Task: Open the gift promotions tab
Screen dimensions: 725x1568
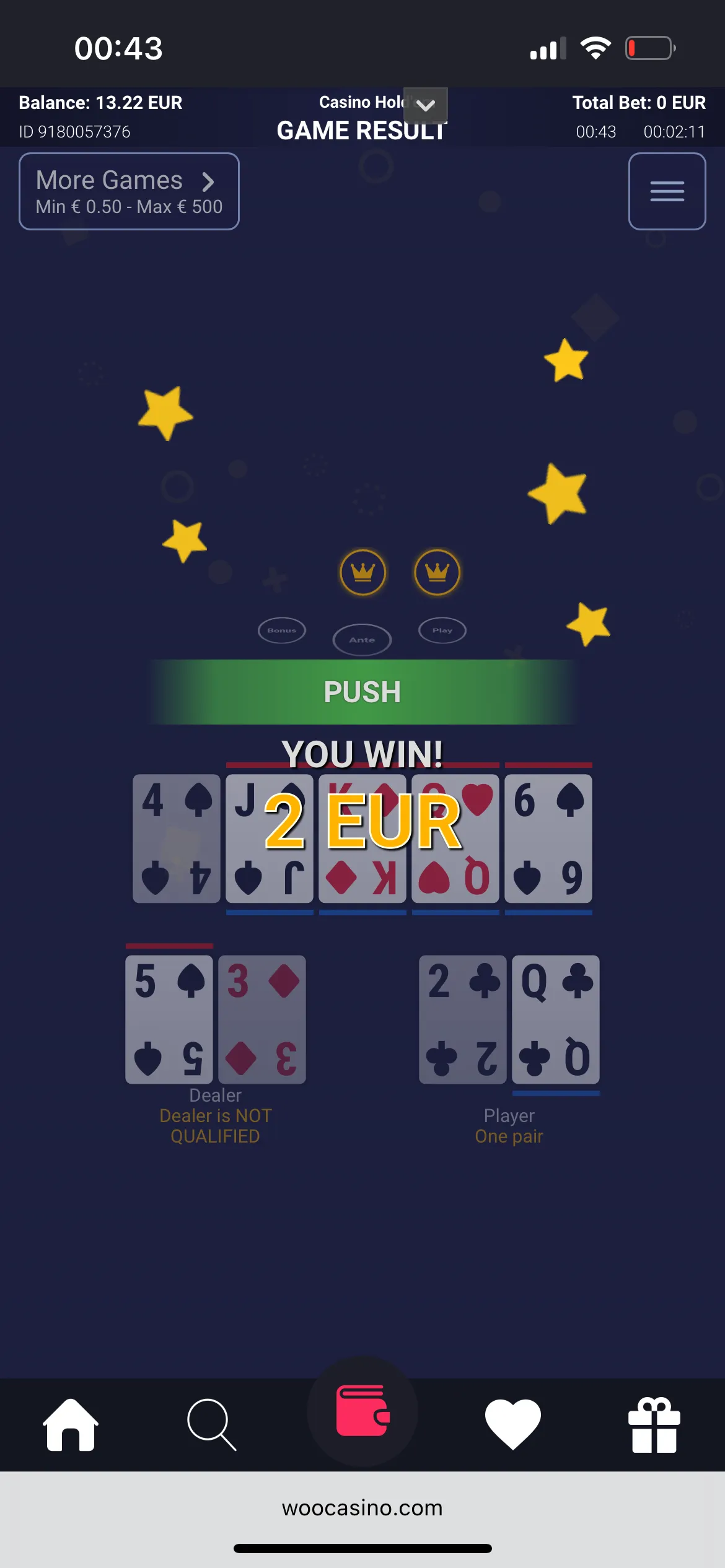Action: point(654,1424)
